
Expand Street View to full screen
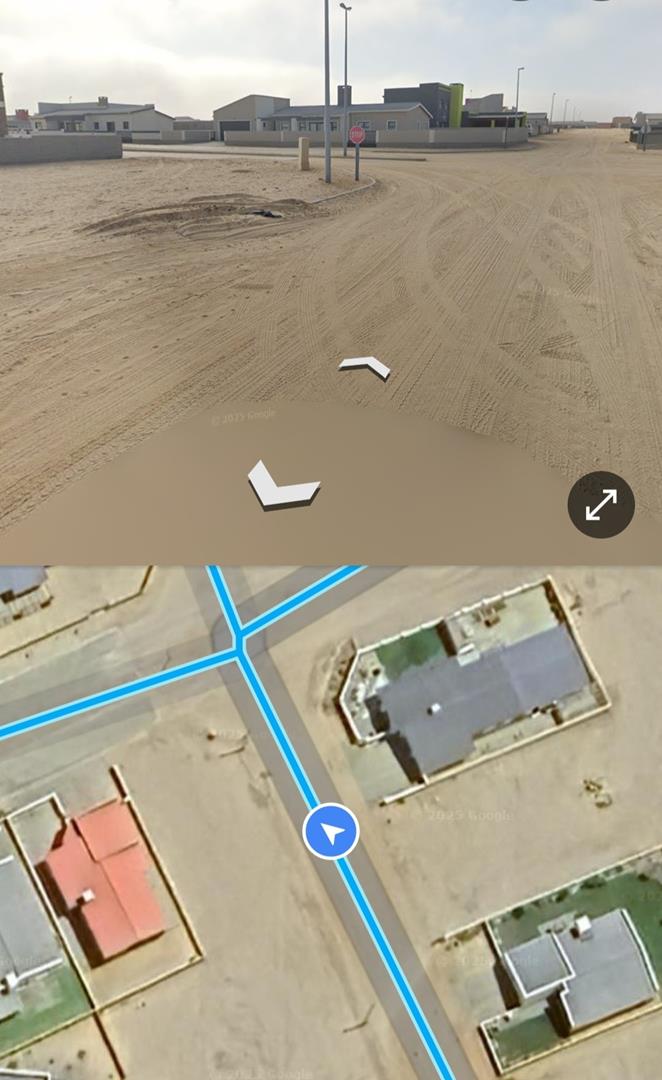601,505
